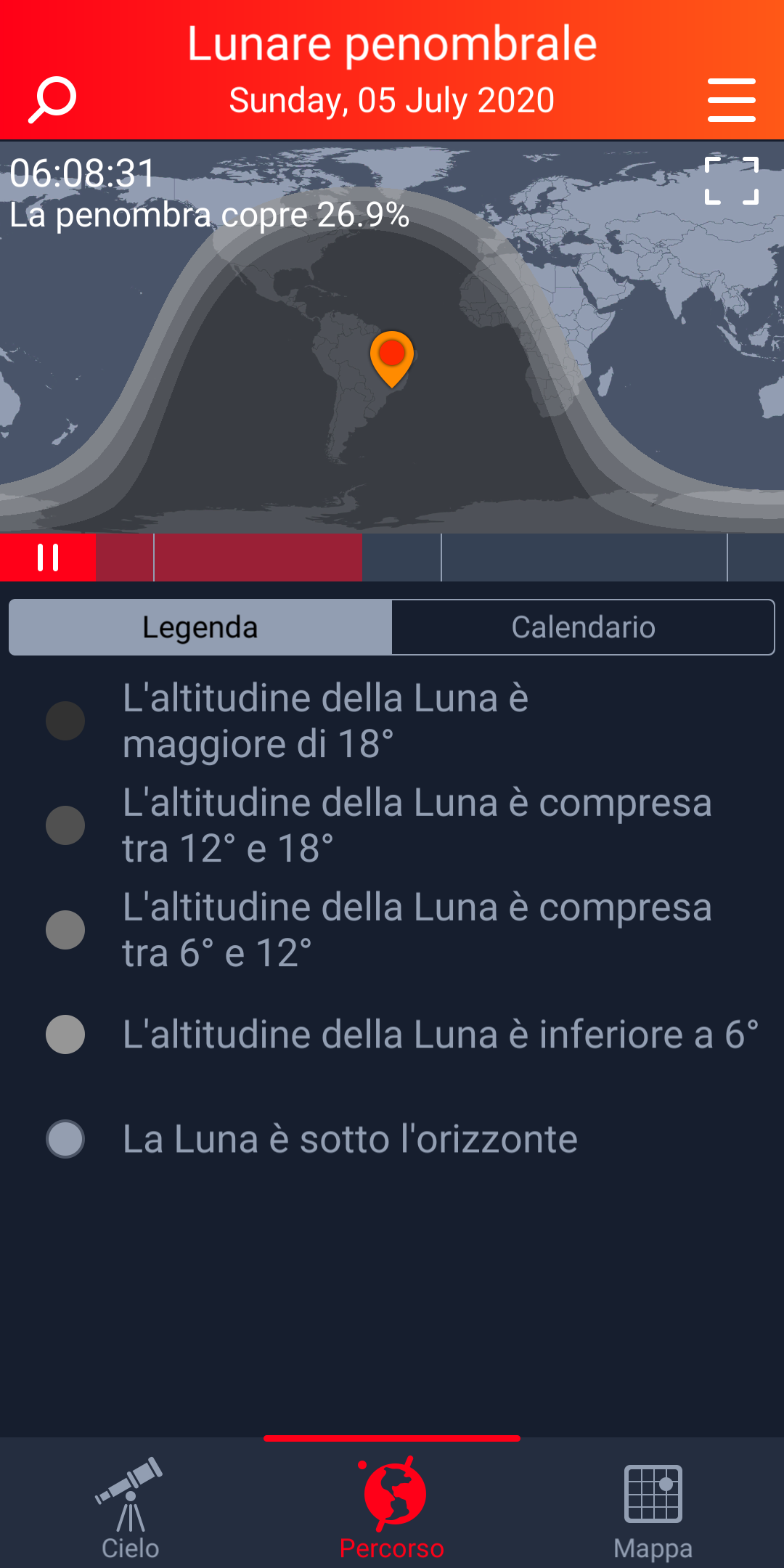Switch to the Mappa tab

click(x=653, y=1508)
